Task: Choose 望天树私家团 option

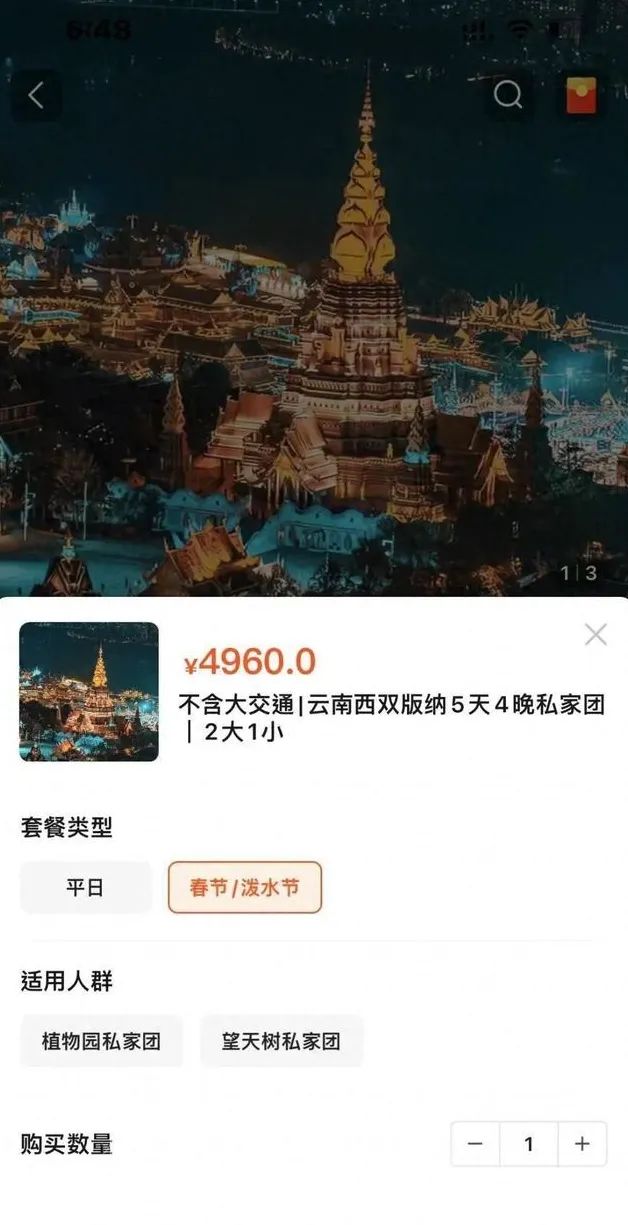Action: [282, 1041]
